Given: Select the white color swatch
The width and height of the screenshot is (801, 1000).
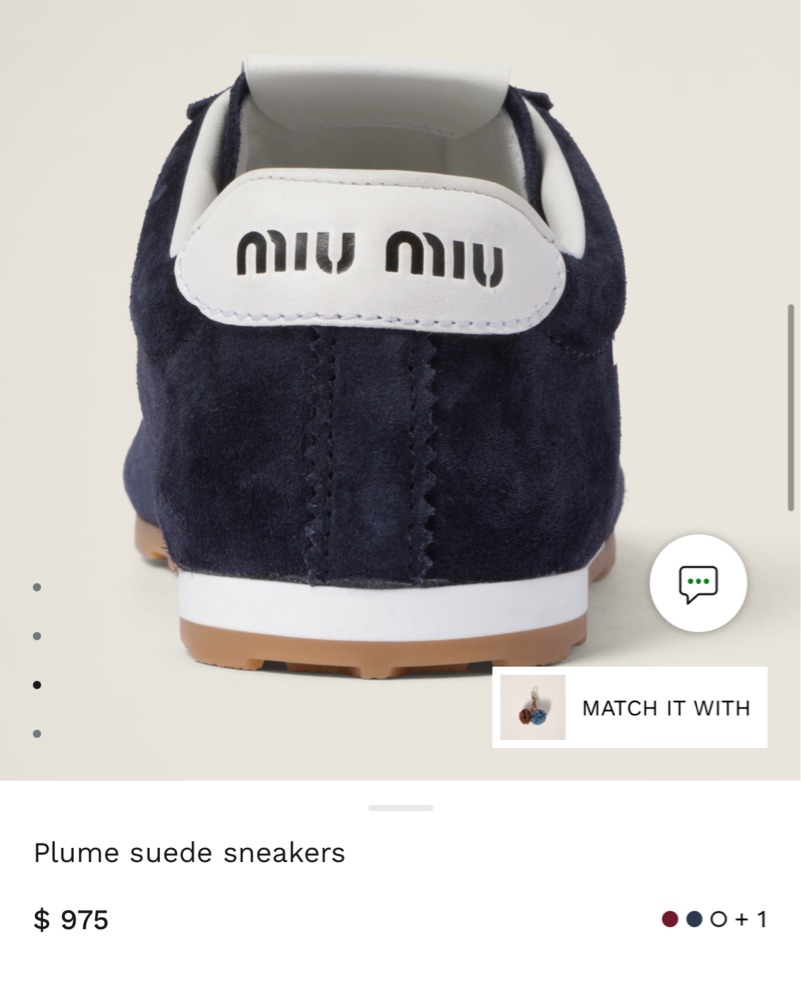Looking at the screenshot, I should click(717, 919).
